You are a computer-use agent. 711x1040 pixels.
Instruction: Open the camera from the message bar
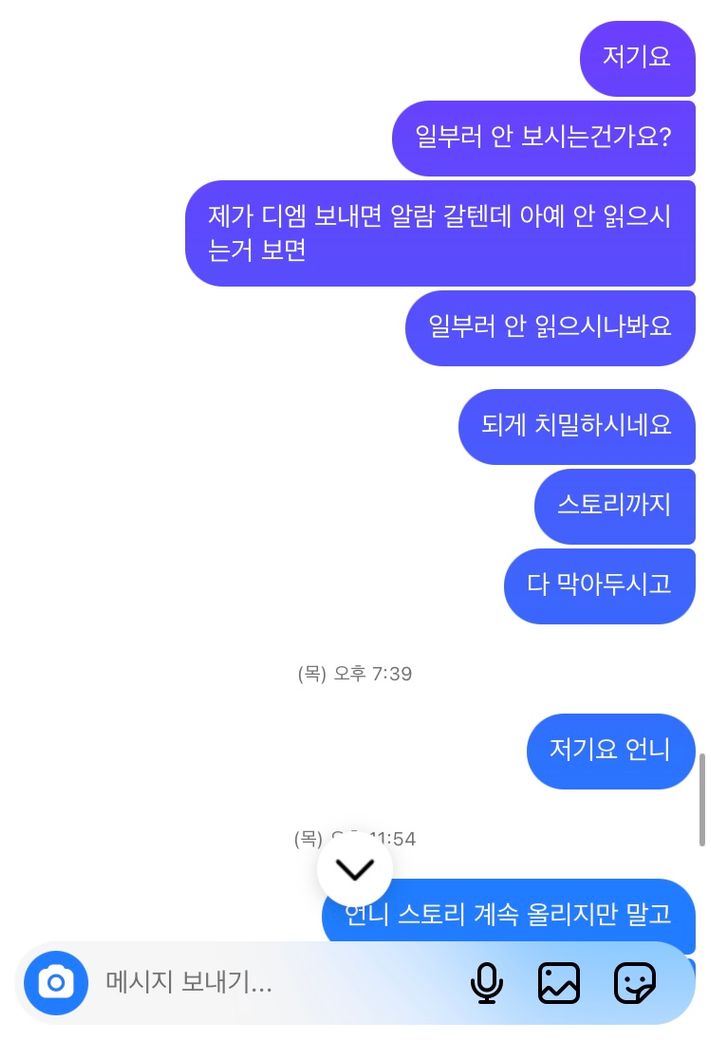(x=56, y=983)
